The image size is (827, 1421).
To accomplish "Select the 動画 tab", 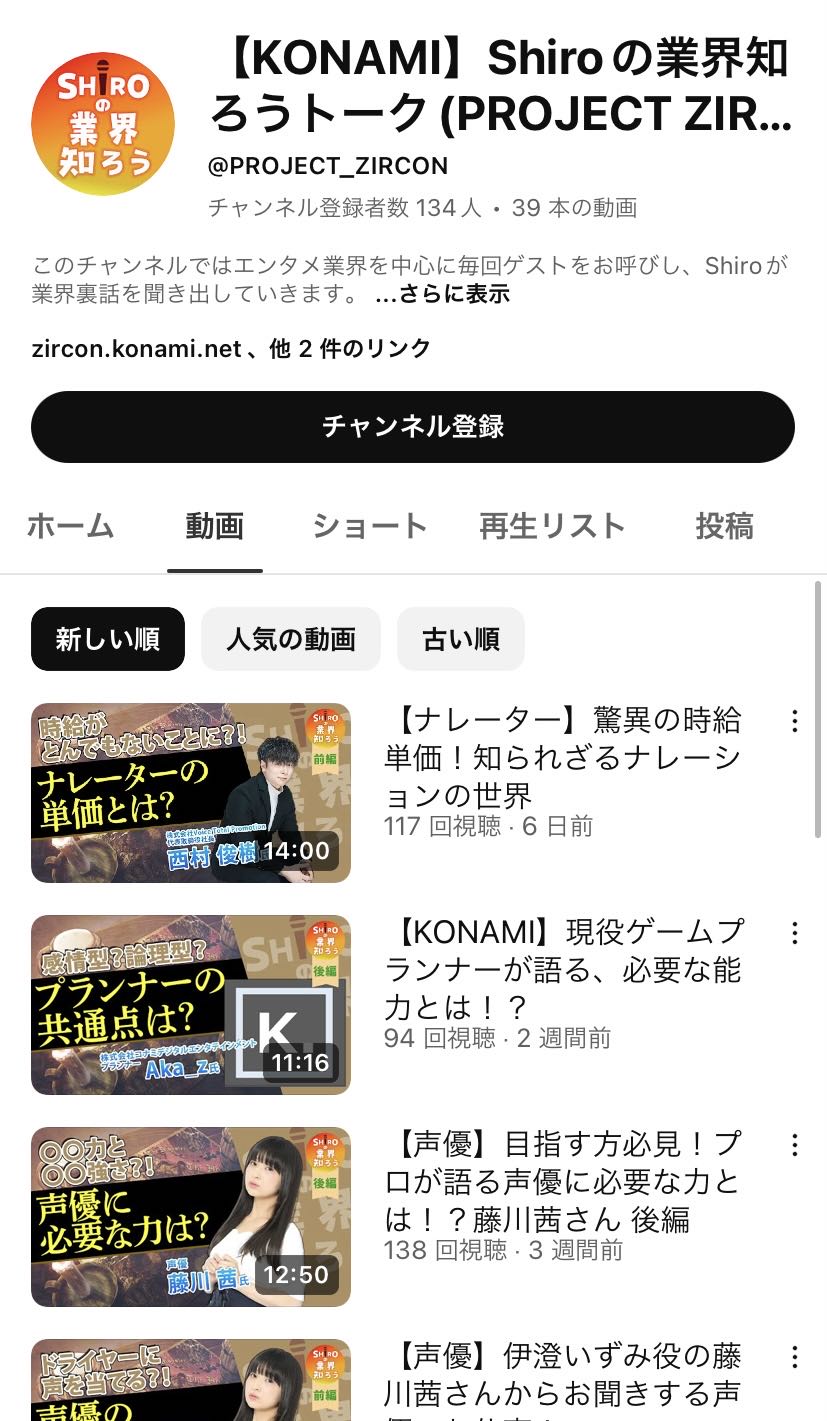I will [215, 526].
